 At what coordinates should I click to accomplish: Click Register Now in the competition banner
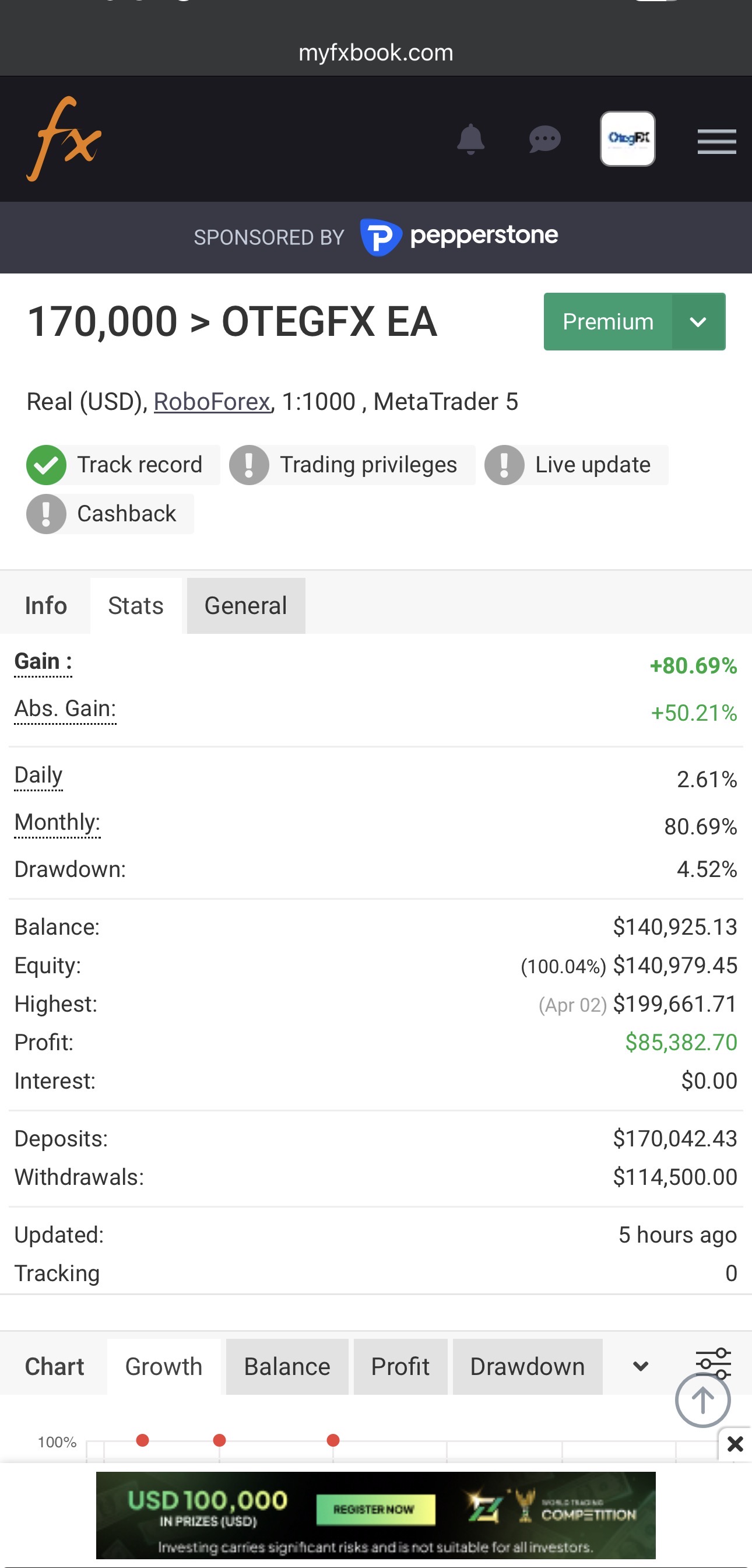click(x=375, y=1509)
